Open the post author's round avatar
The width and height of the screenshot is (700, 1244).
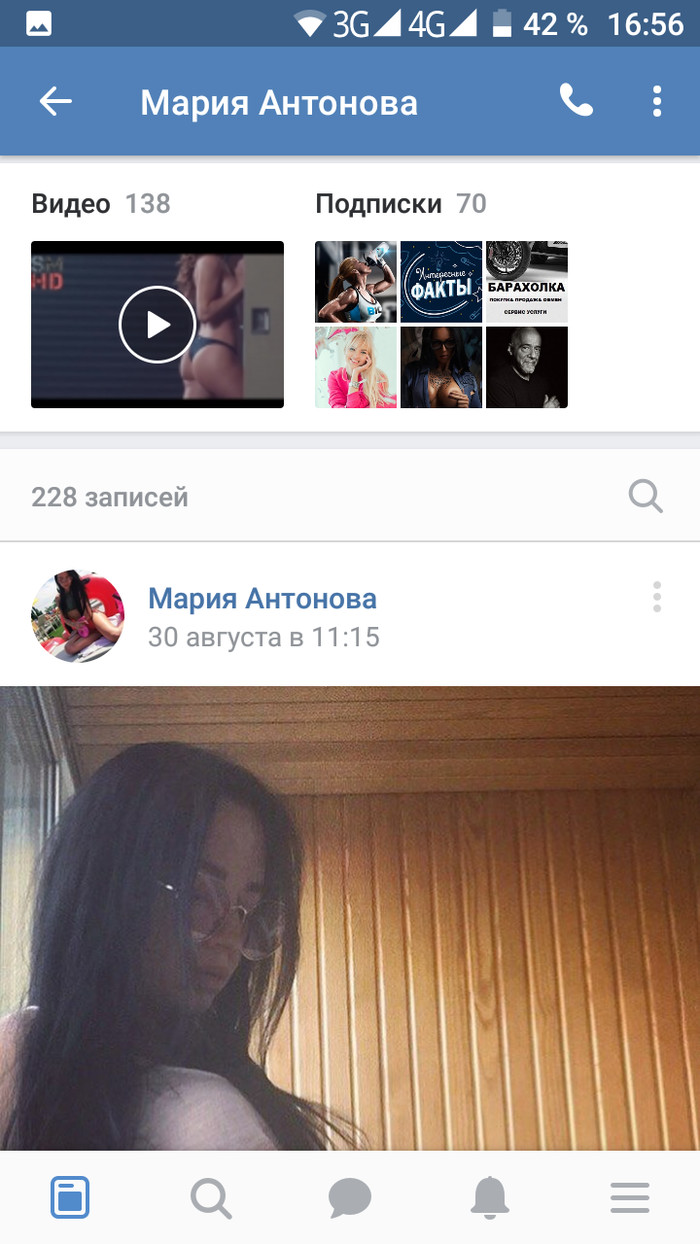78,616
